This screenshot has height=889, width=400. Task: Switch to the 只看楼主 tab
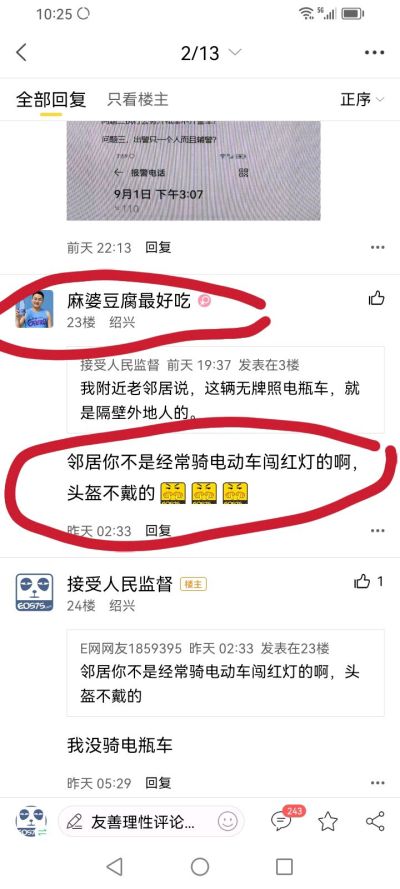(x=138, y=99)
